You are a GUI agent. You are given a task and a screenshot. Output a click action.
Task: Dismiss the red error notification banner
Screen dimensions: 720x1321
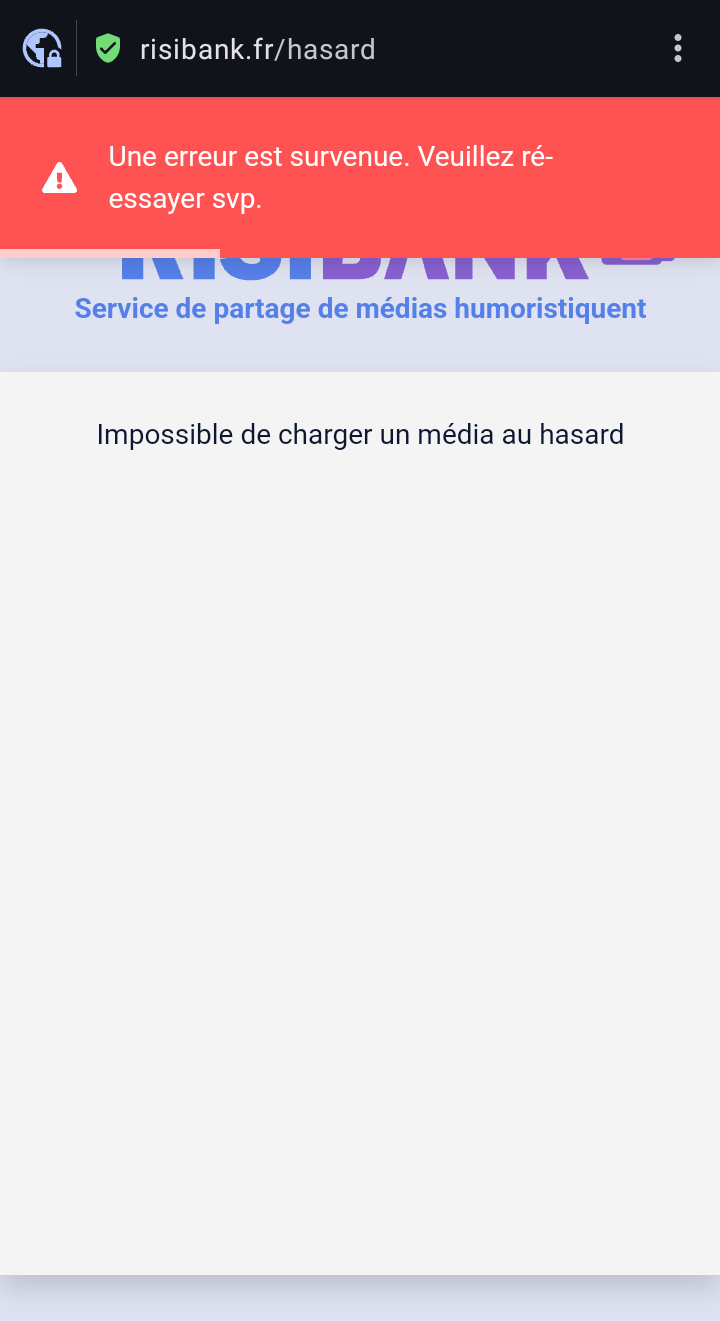pyautogui.click(x=360, y=178)
